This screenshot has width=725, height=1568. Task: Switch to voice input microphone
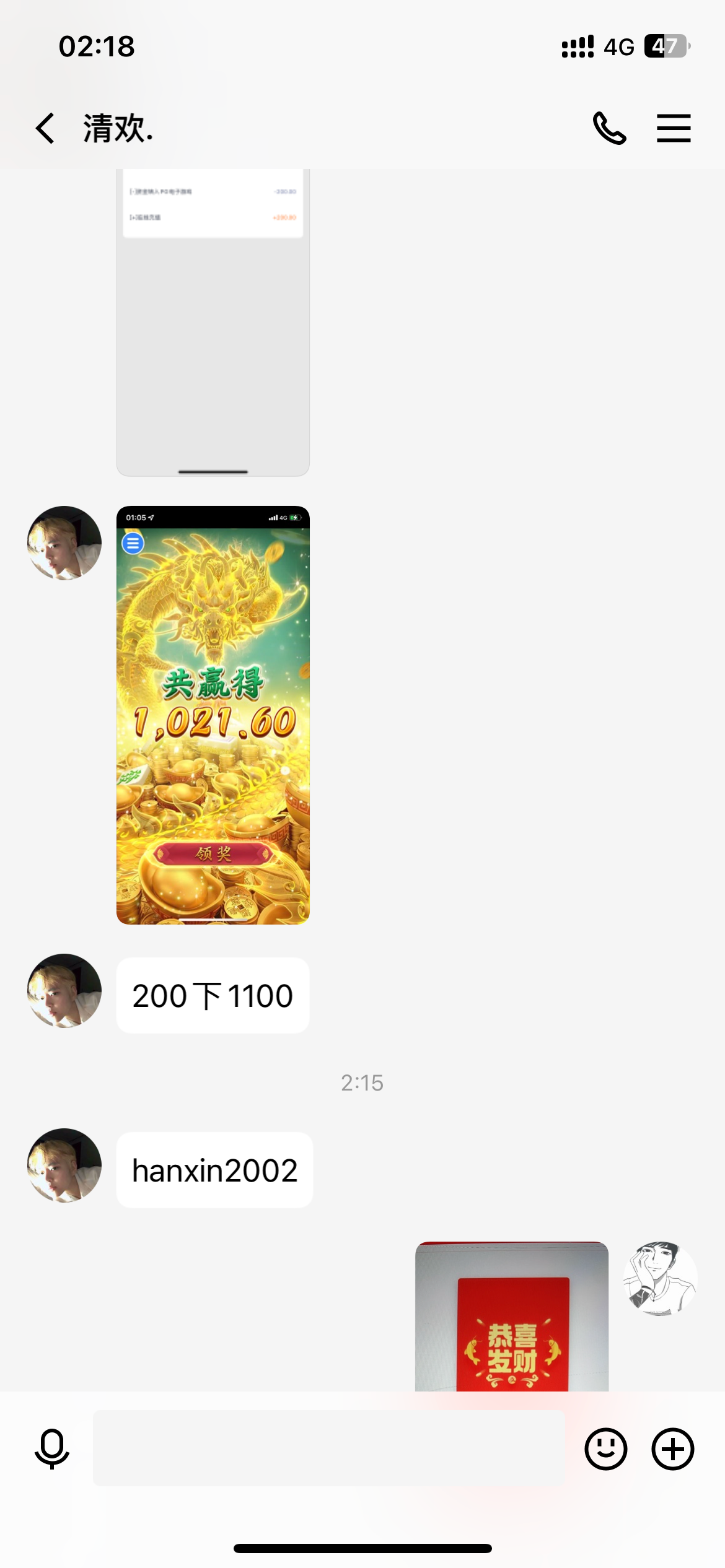[52, 1448]
